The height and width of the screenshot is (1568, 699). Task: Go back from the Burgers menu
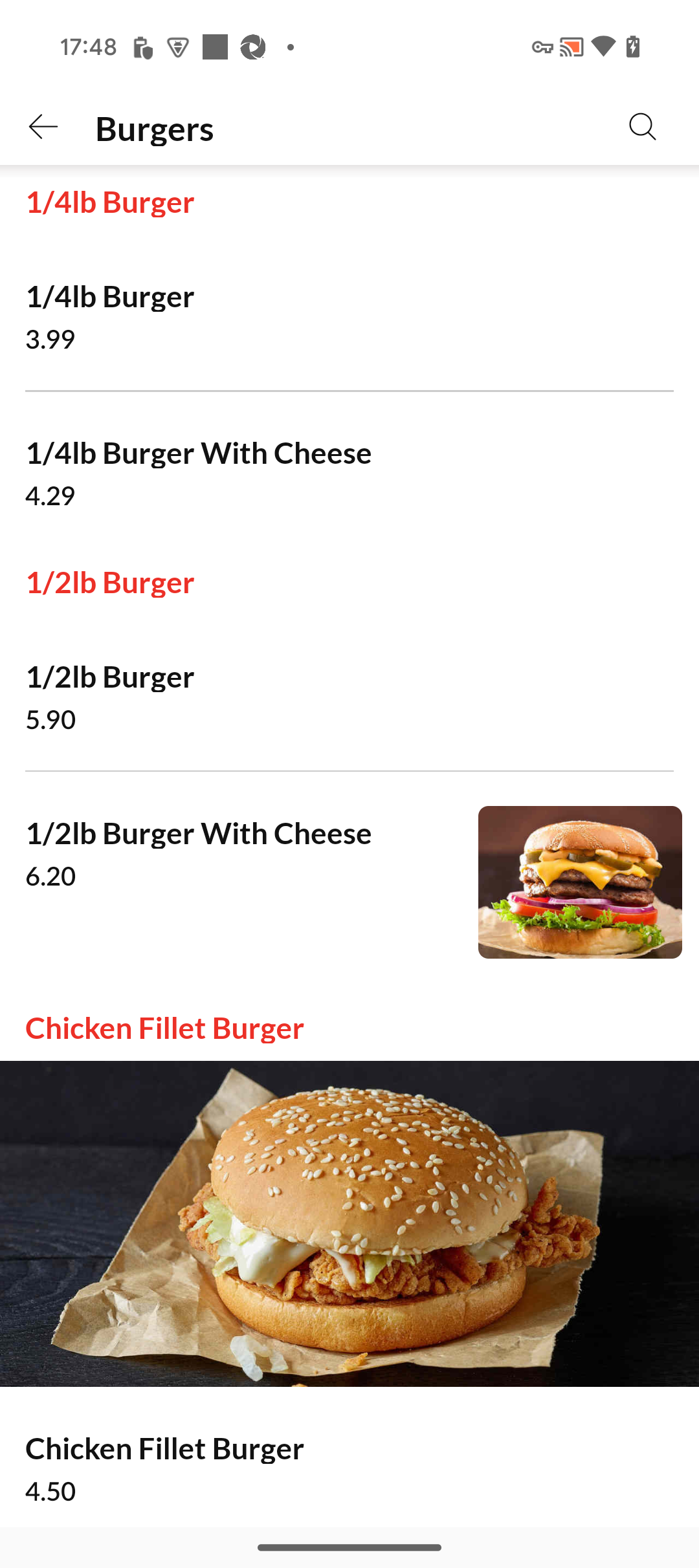[x=43, y=127]
